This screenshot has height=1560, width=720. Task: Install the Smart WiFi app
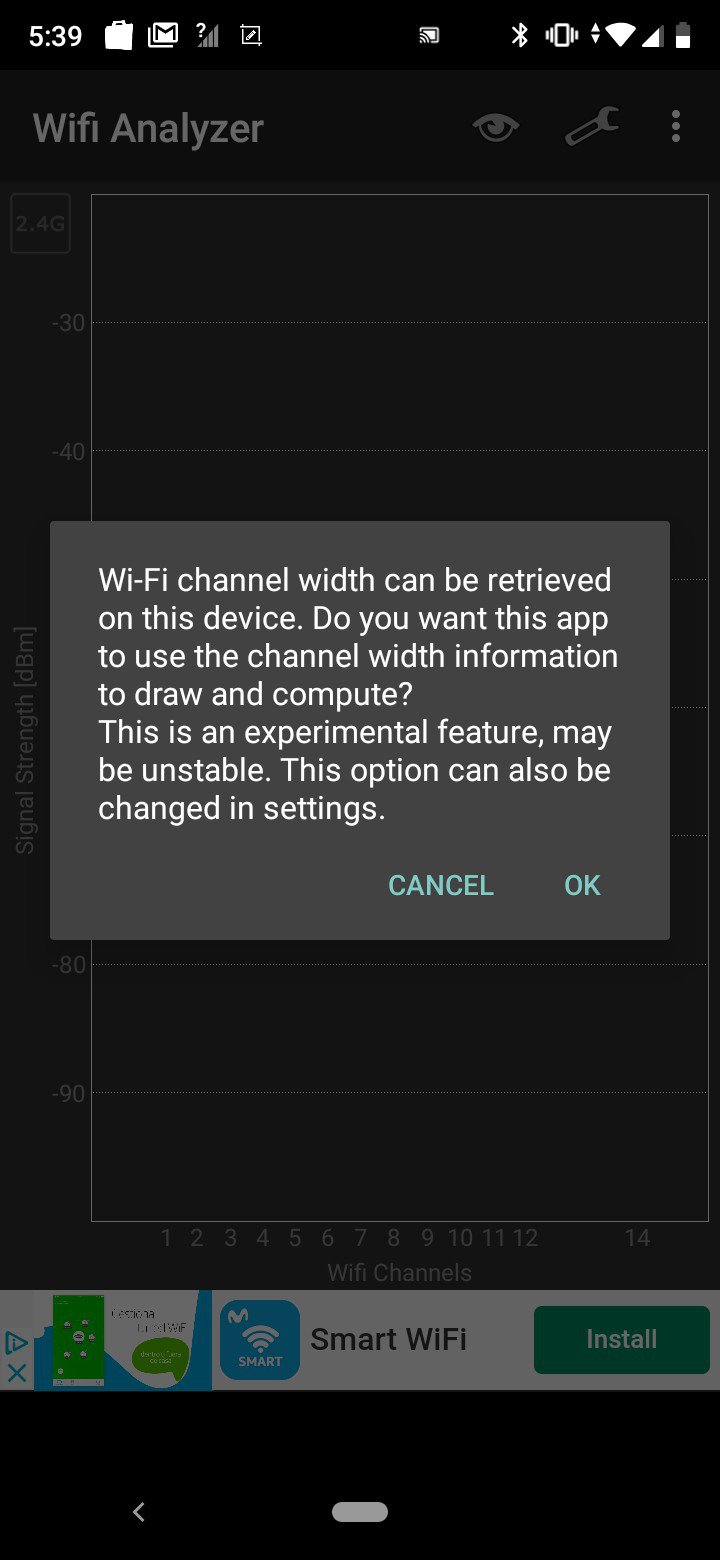coord(621,1339)
